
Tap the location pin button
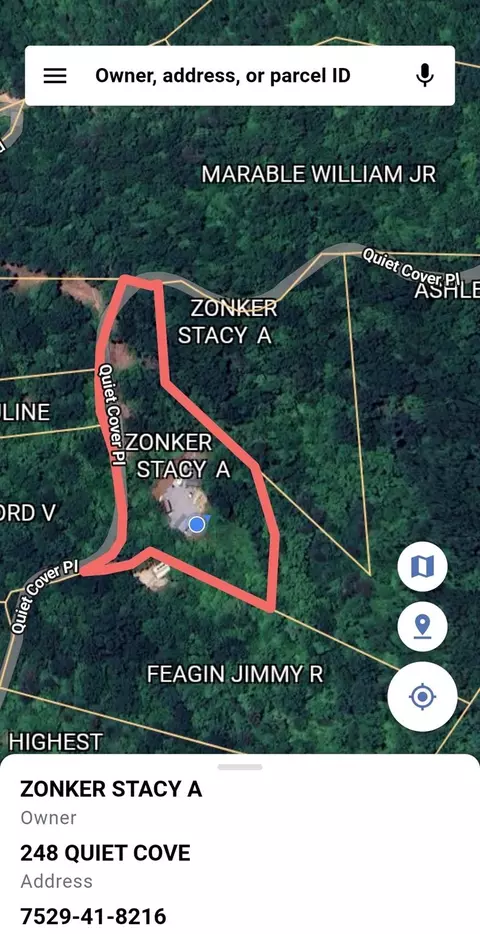coord(422,627)
